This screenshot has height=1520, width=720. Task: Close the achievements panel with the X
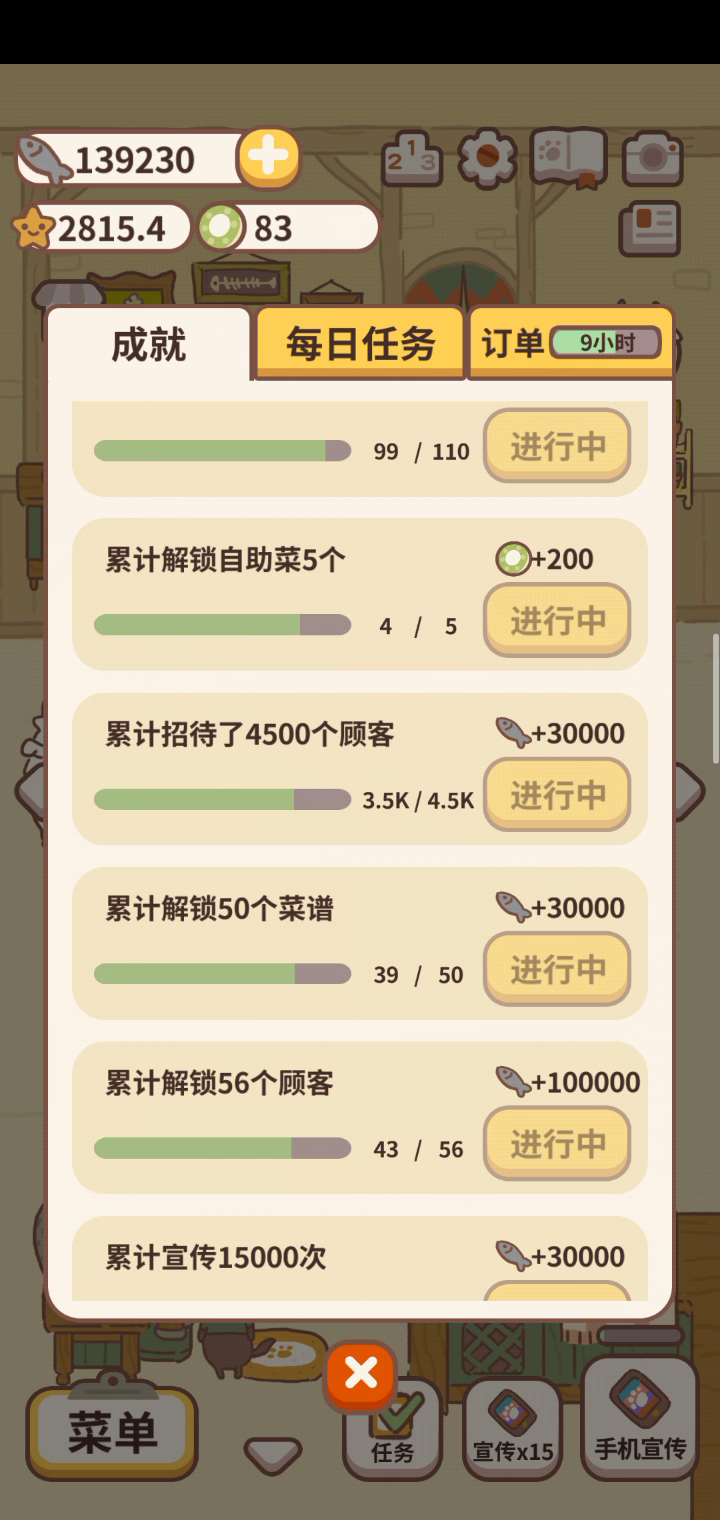click(x=360, y=1374)
